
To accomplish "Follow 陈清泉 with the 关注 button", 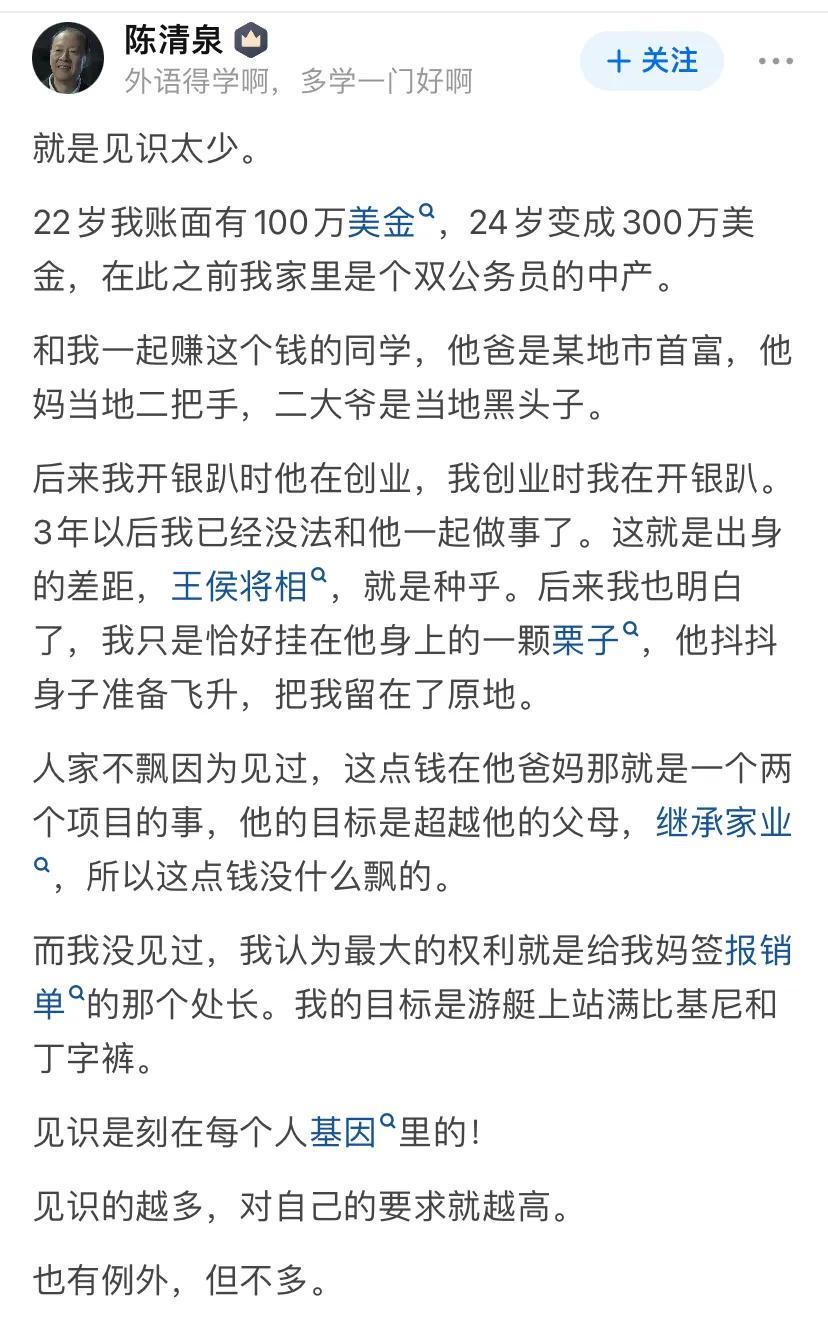I will pyautogui.click(x=653, y=61).
